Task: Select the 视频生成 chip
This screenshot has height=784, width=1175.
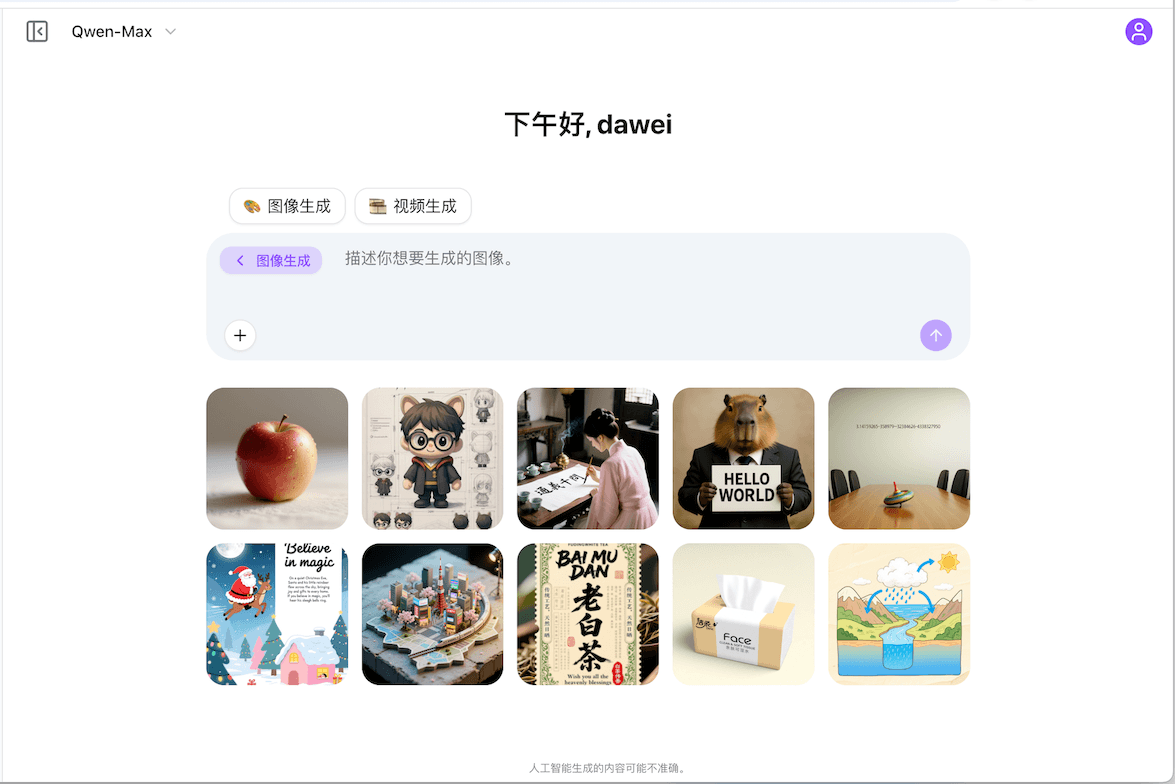Action: pyautogui.click(x=413, y=206)
